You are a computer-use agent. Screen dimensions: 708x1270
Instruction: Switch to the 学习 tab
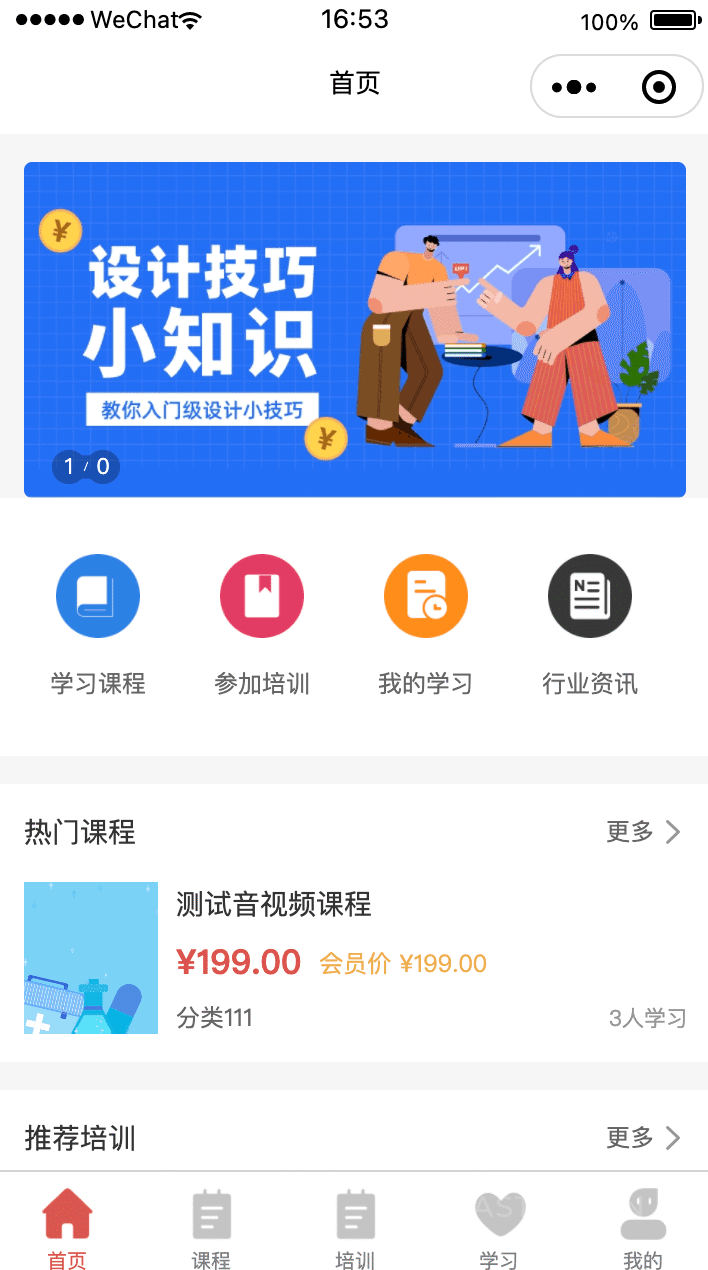tap(498, 1229)
